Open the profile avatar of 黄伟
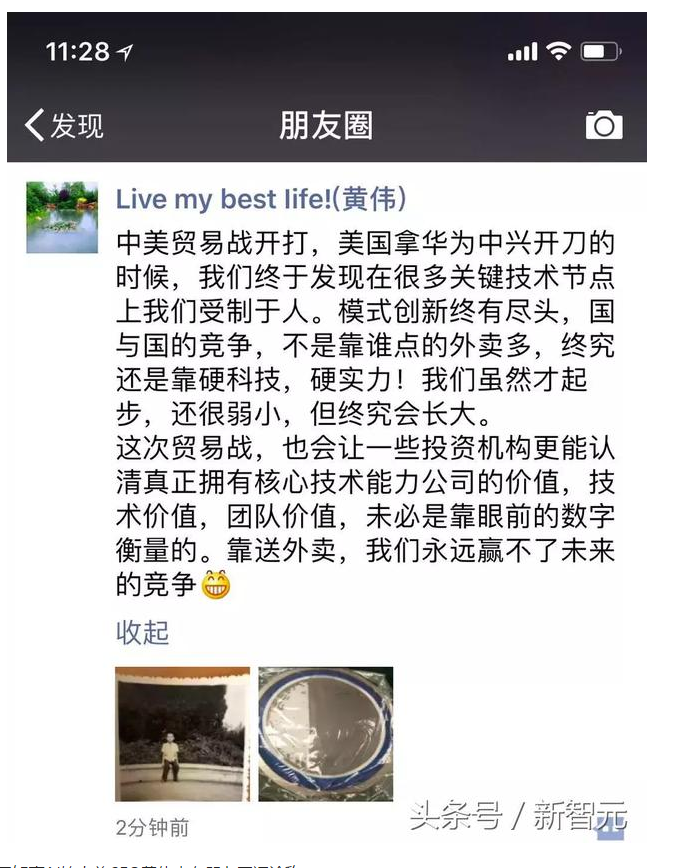The image size is (681, 868). pyautogui.click(x=62, y=217)
